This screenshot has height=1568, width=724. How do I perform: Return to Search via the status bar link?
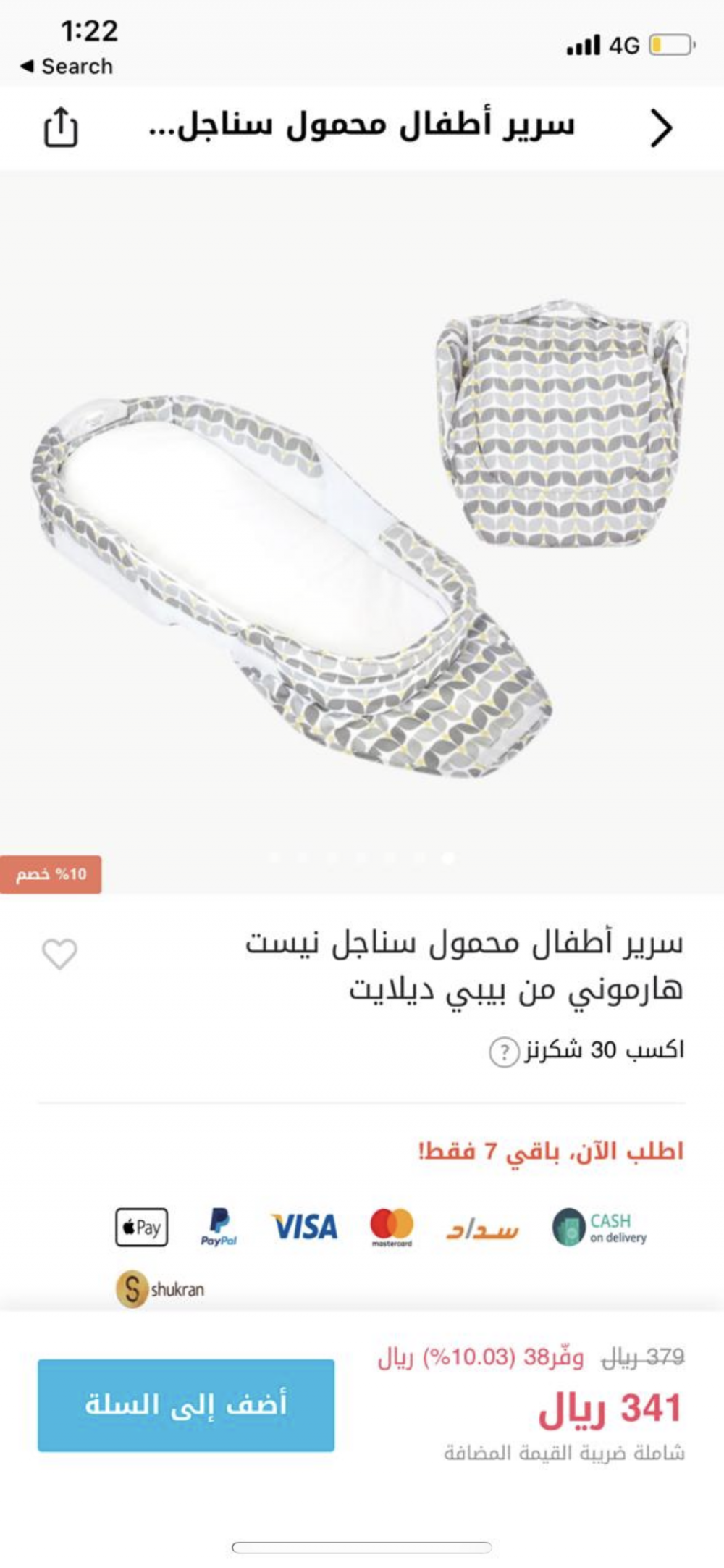(67, 67)
